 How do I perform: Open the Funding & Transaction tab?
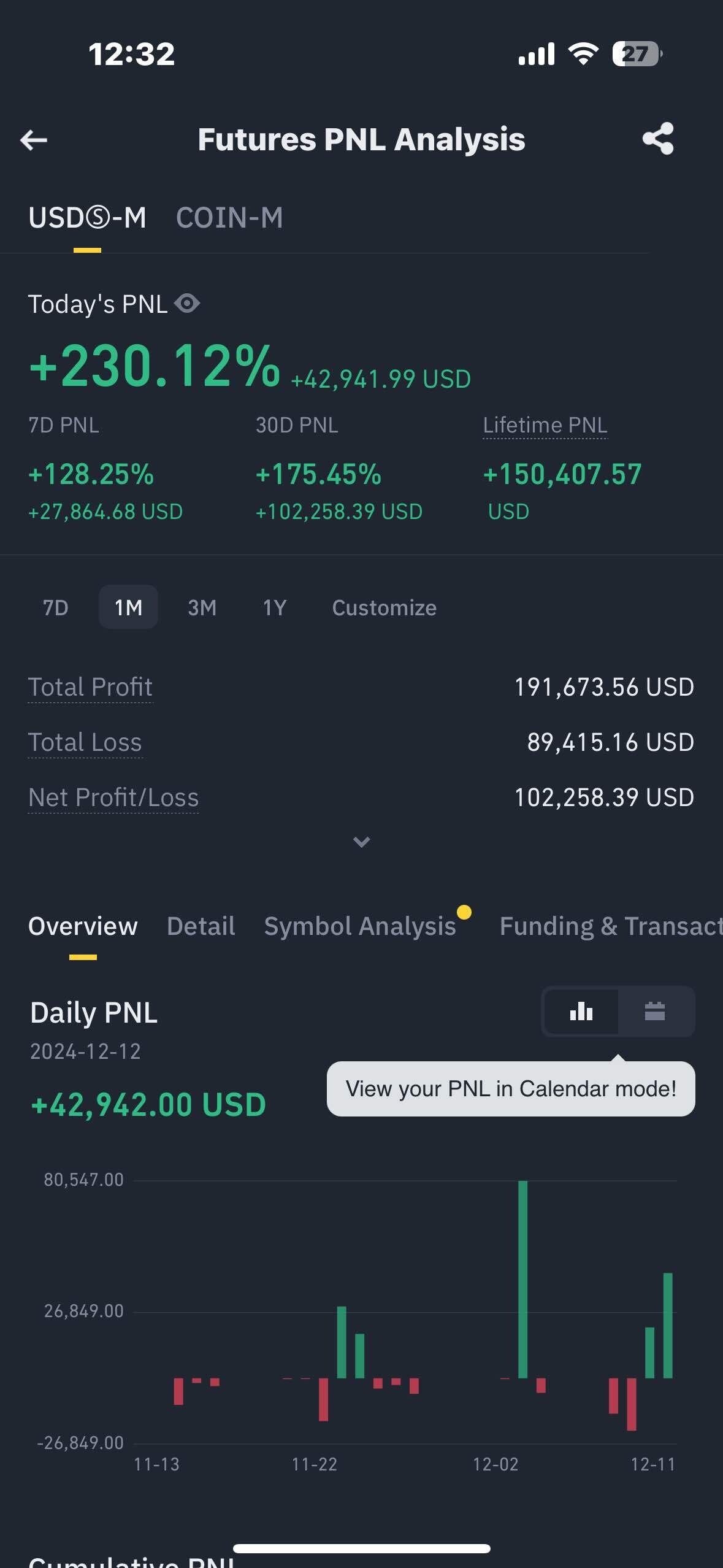(x=610, y=926)
